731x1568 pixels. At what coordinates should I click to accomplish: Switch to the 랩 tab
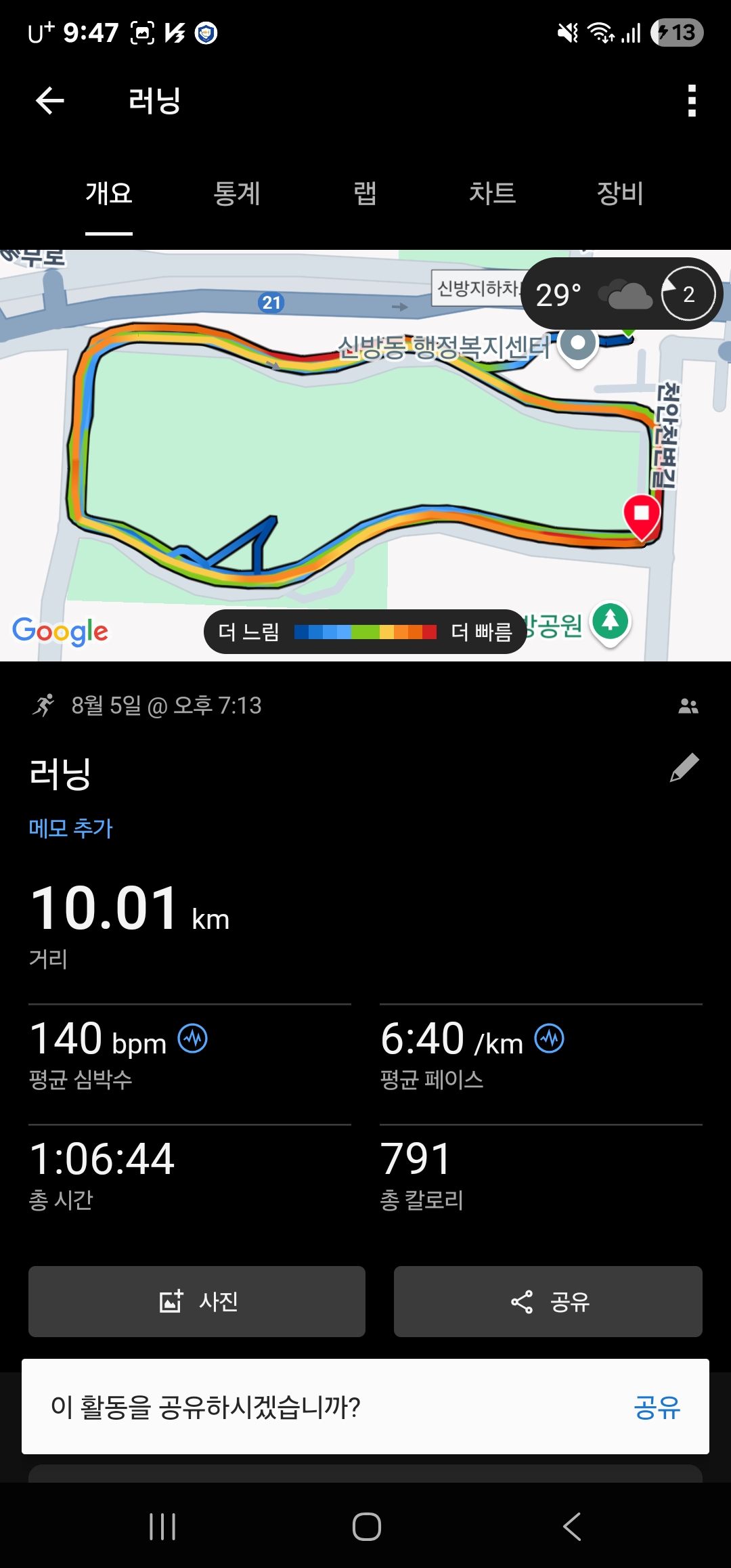click(365, 194)
